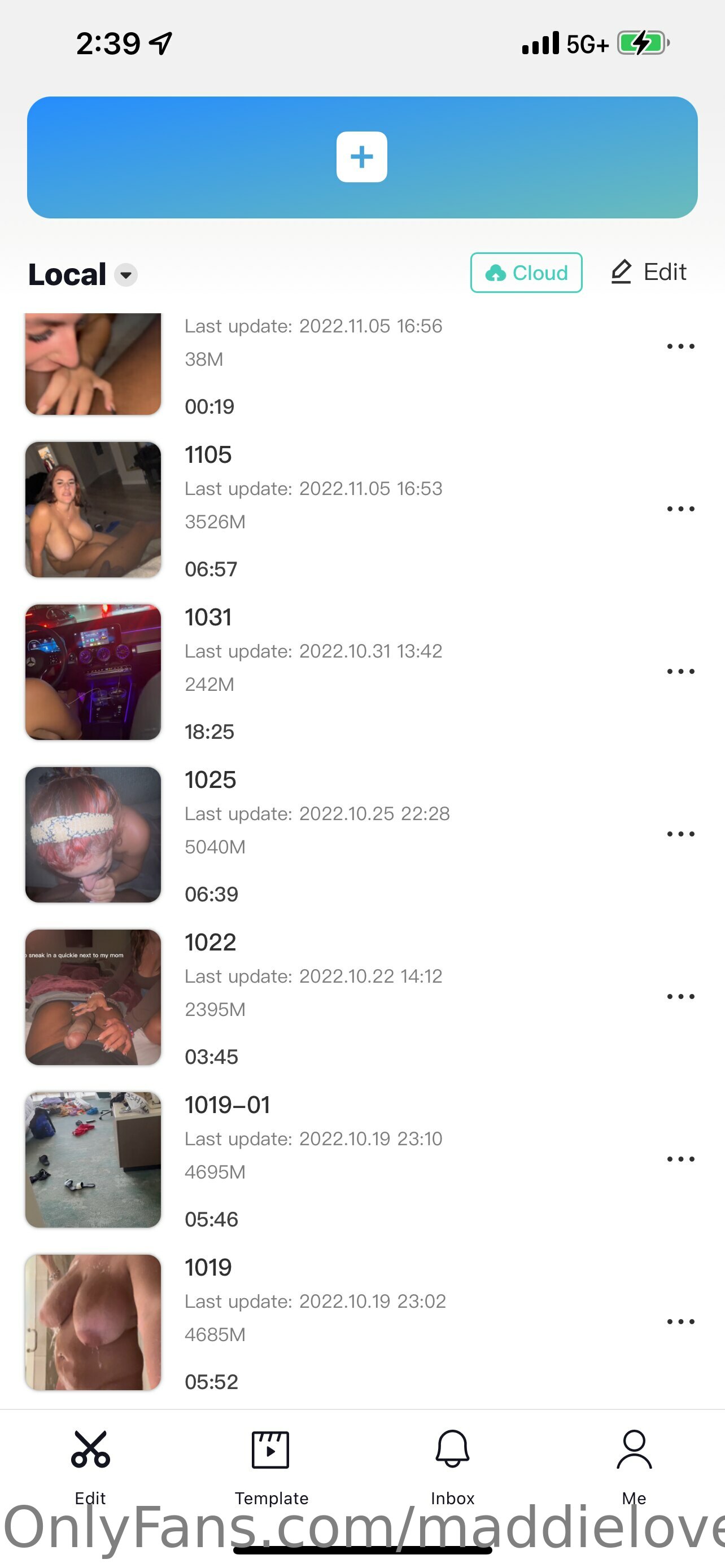Viewport: 725px width, 1568px height.
Task: Create a new project with the plus button
Action: (x=361, y=157)
